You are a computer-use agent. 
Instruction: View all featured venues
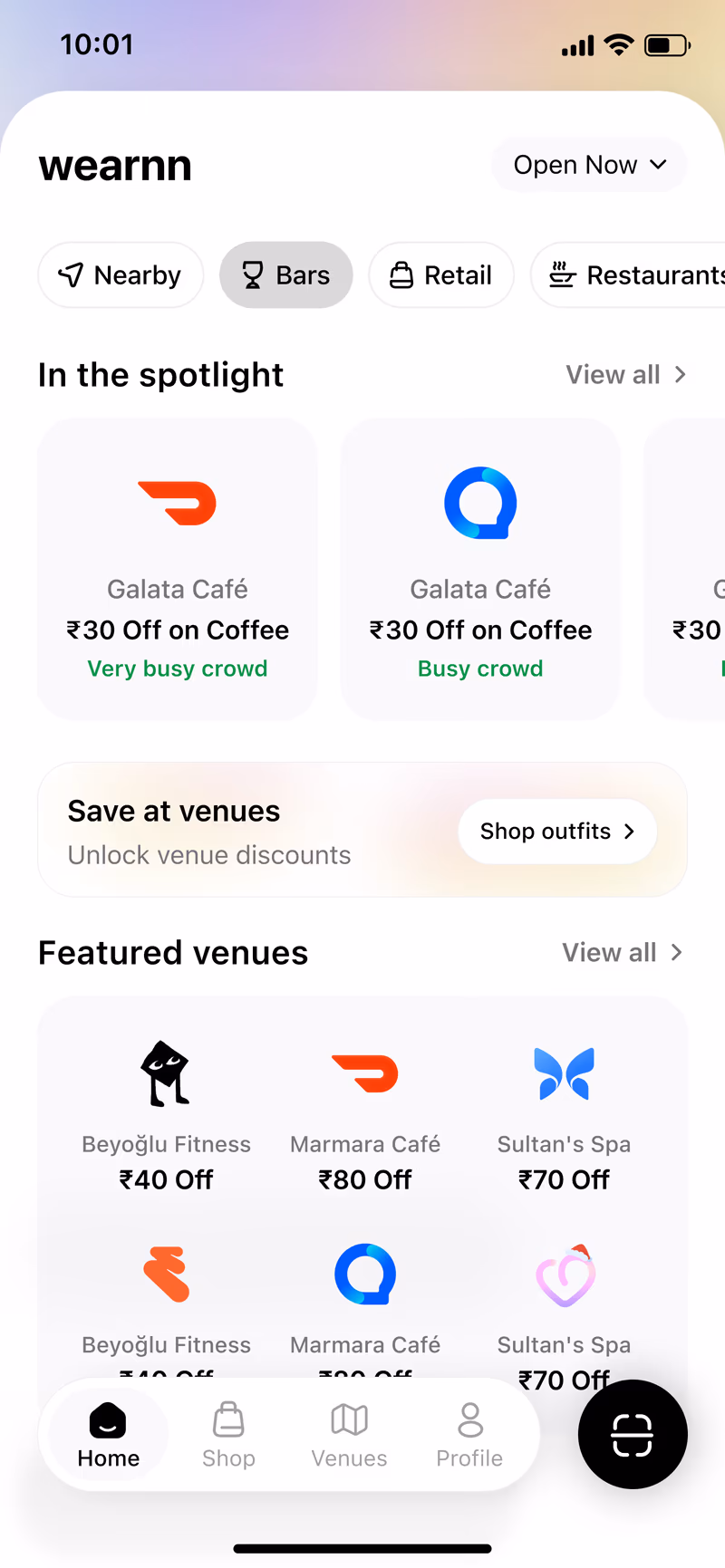pos(623,952)
